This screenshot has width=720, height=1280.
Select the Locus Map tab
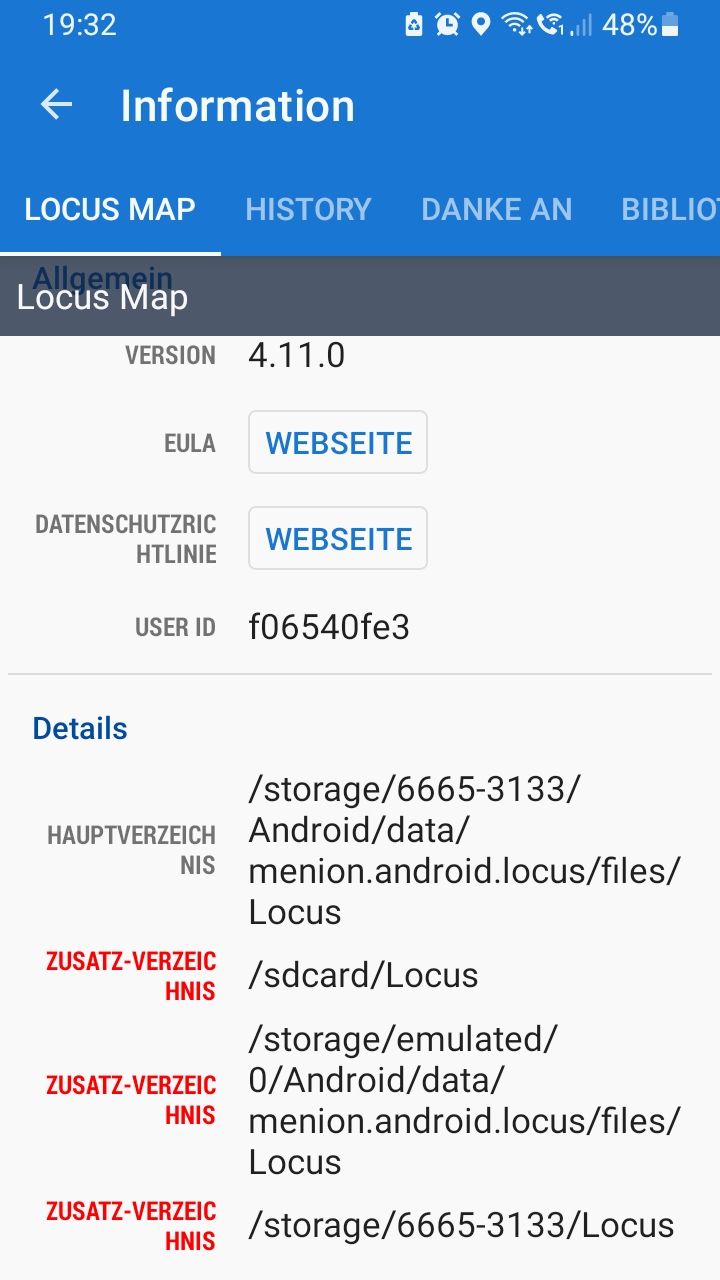click(x=110, y=209)
